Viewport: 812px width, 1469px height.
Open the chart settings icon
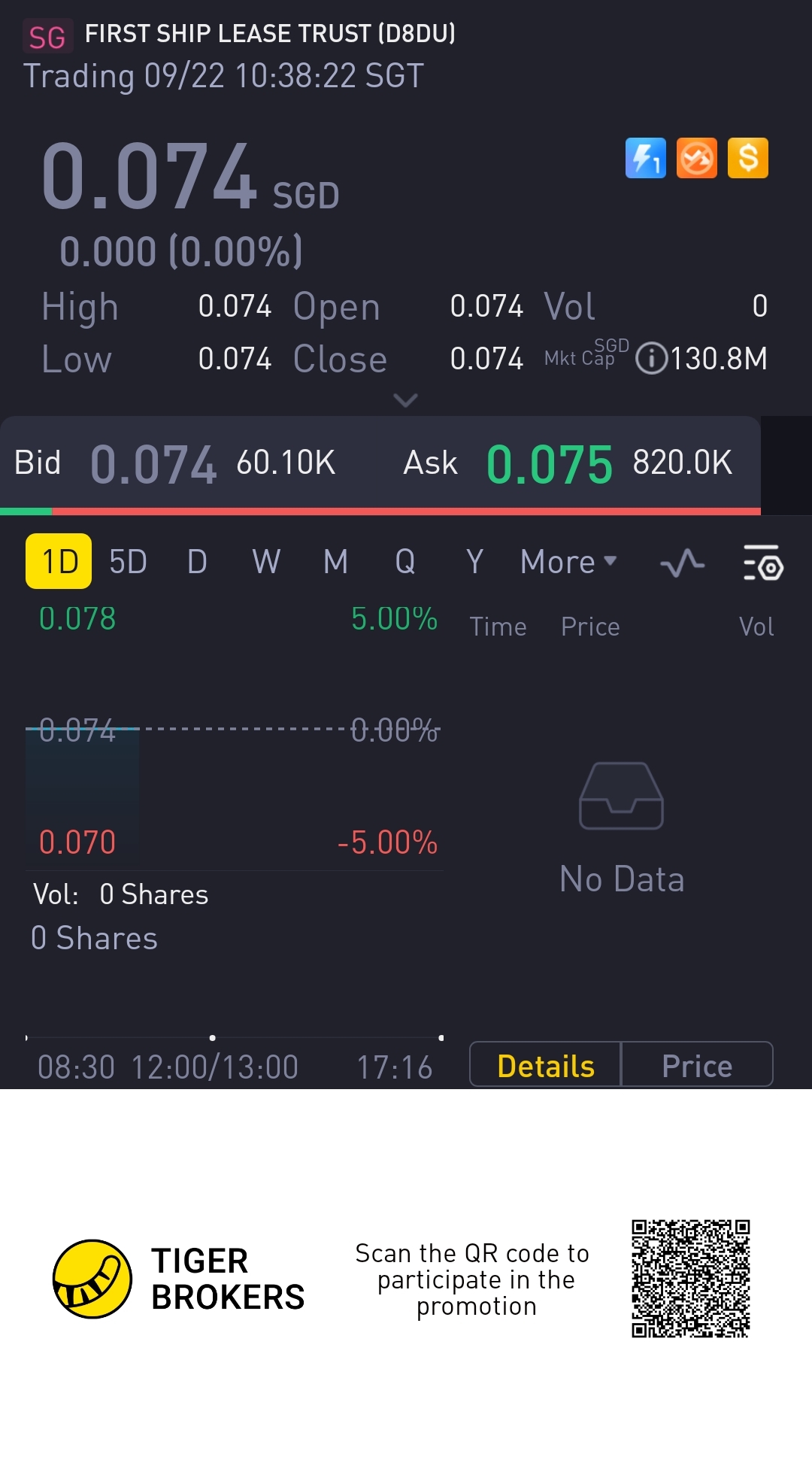(762, 563)
